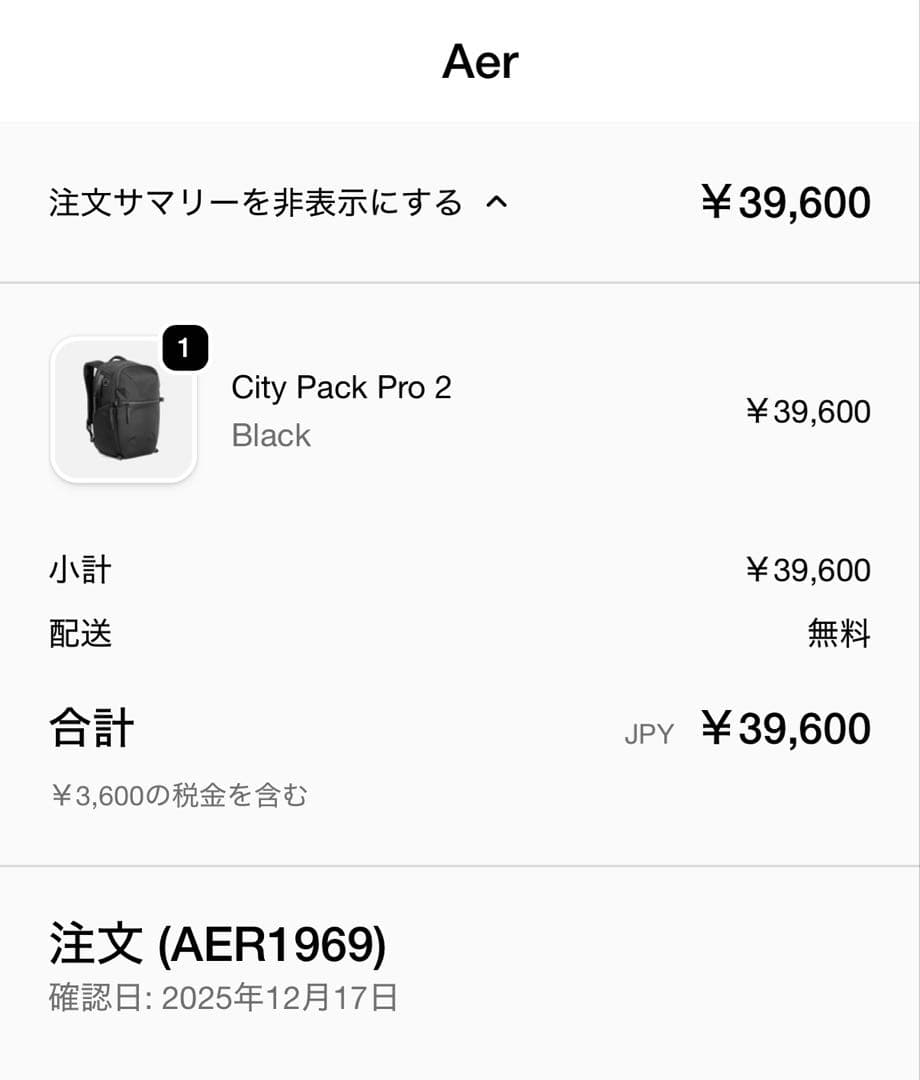Click the 配送 shipping label

coord(79,633)
